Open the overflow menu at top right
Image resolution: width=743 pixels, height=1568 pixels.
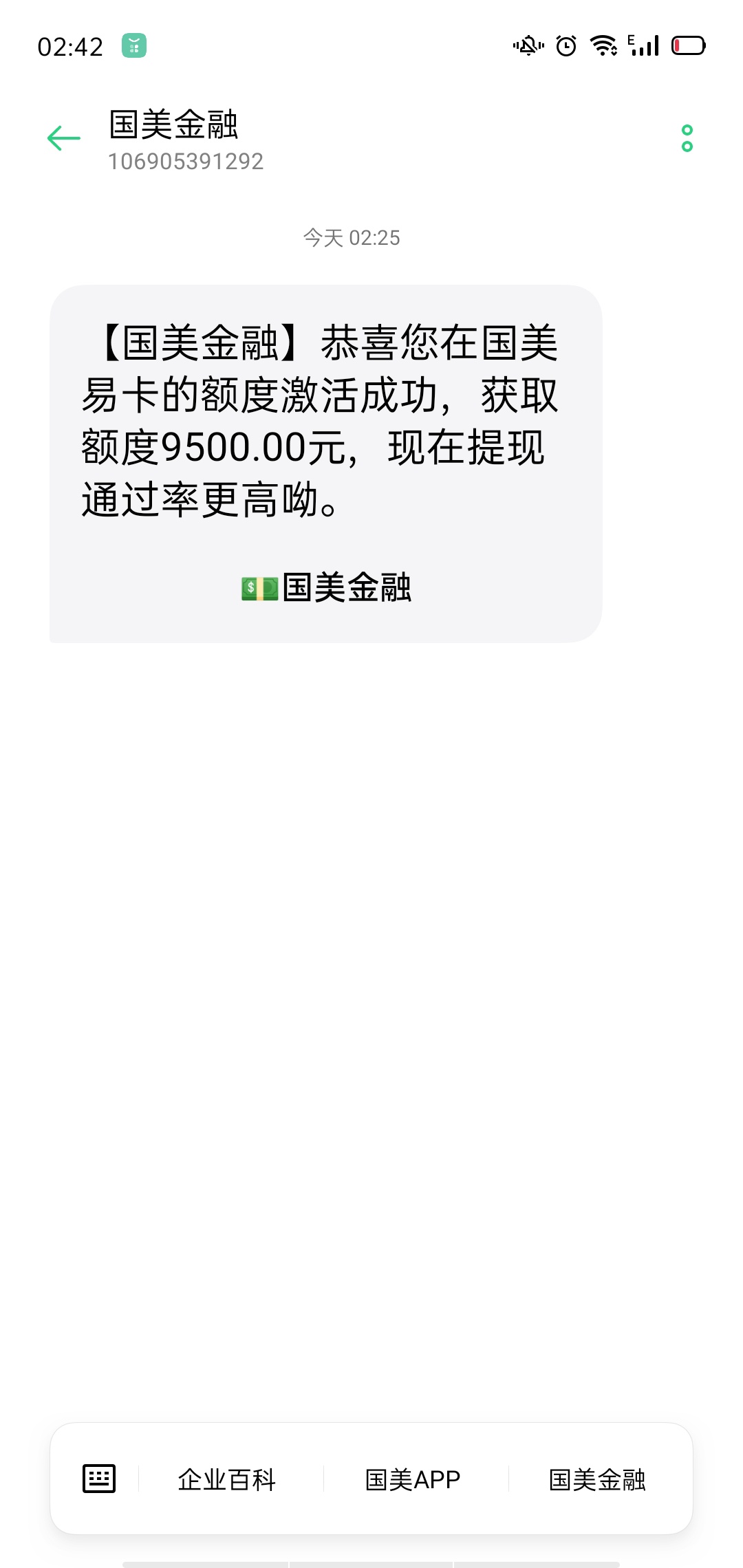click(687, 138)
